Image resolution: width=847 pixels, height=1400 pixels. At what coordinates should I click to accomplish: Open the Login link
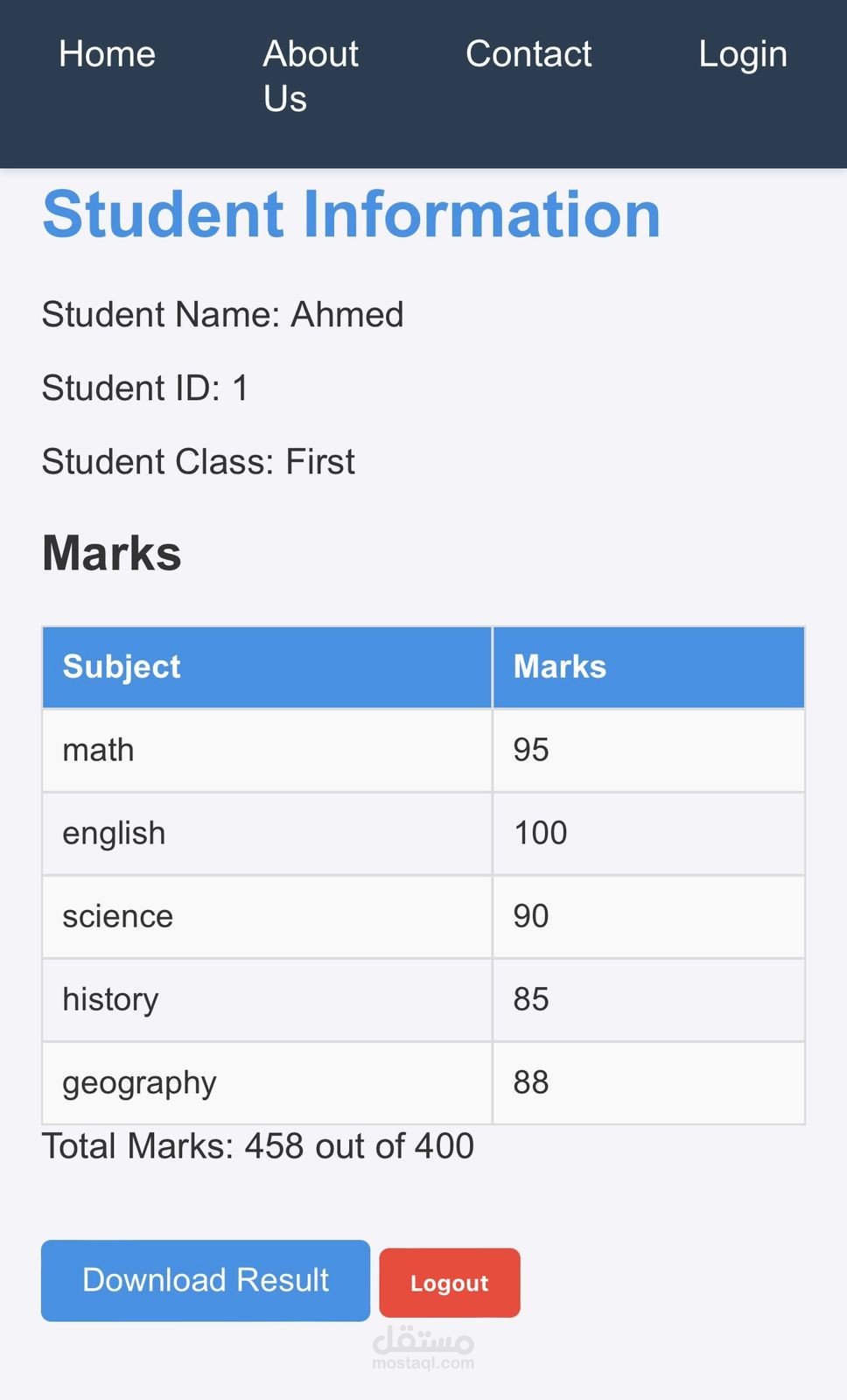[x=742, y=54]
